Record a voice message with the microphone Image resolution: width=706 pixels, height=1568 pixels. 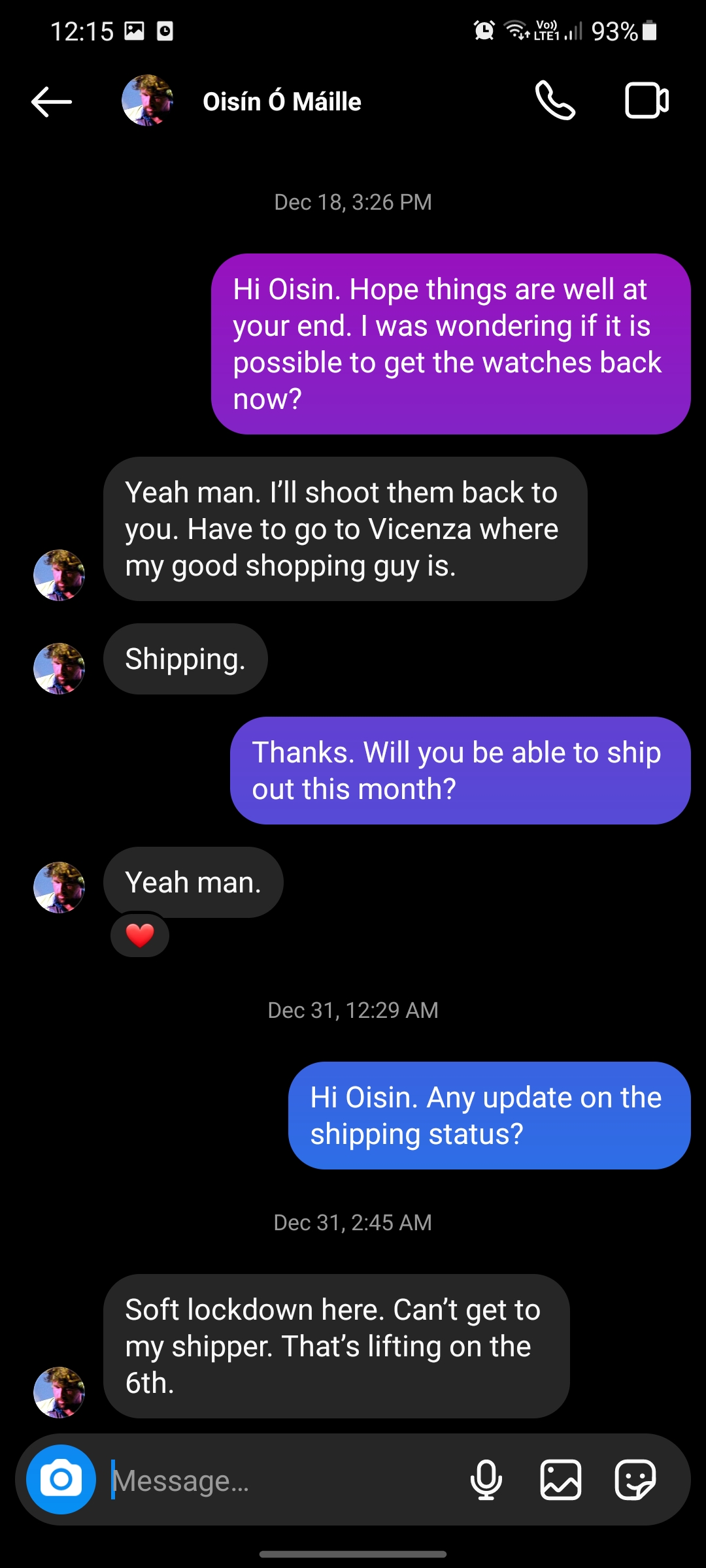486,1480
